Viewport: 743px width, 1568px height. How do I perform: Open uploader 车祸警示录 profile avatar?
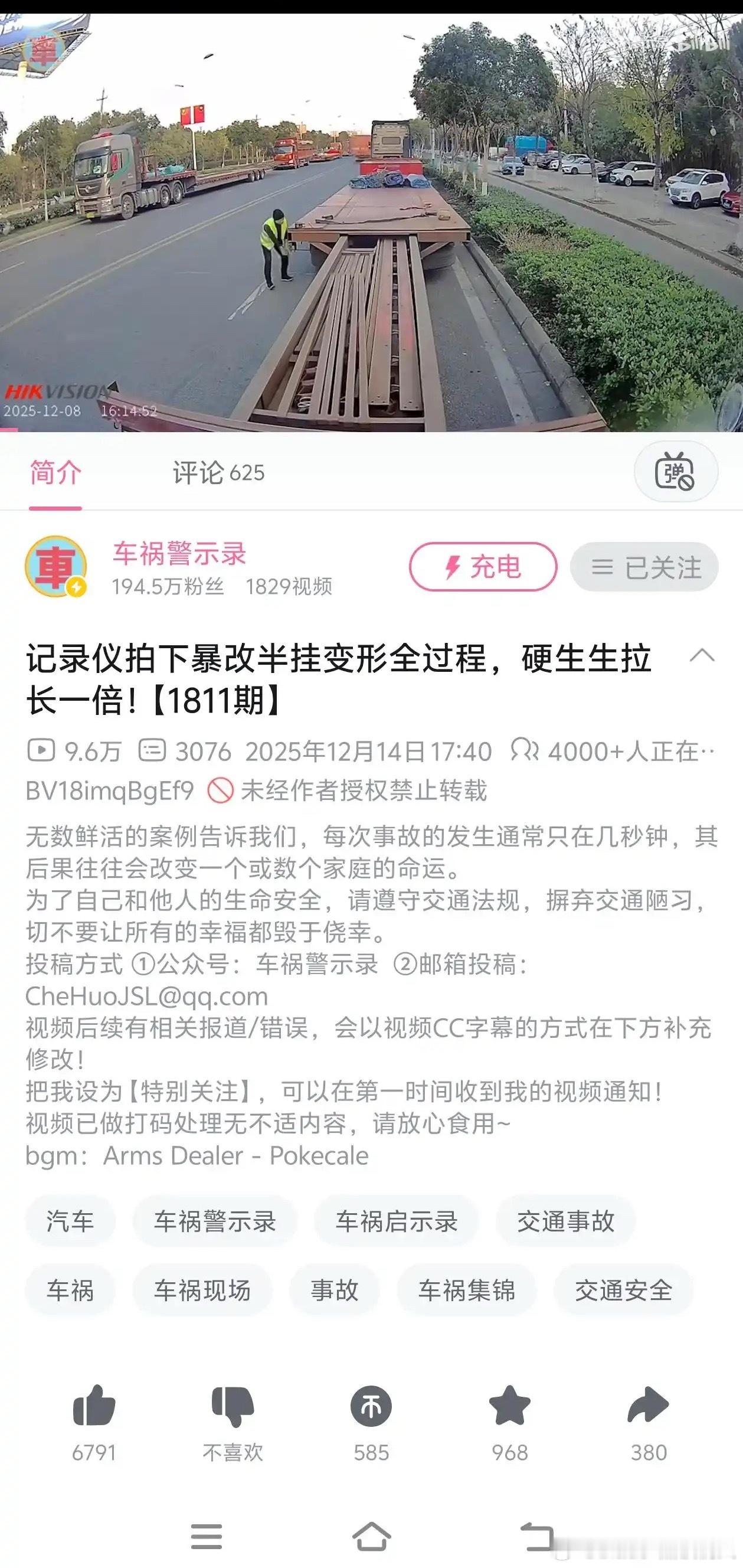[57, 567]
